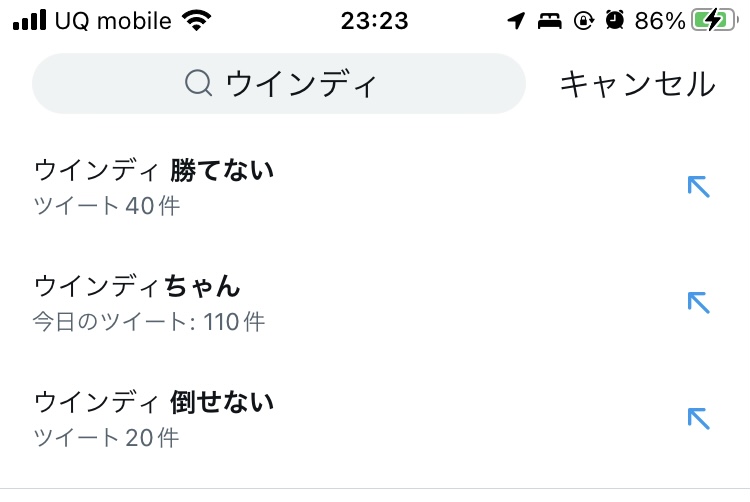750x502 pixels.
Task: Open suggestion ウインディ 勝てない
Action: (154, 186)
